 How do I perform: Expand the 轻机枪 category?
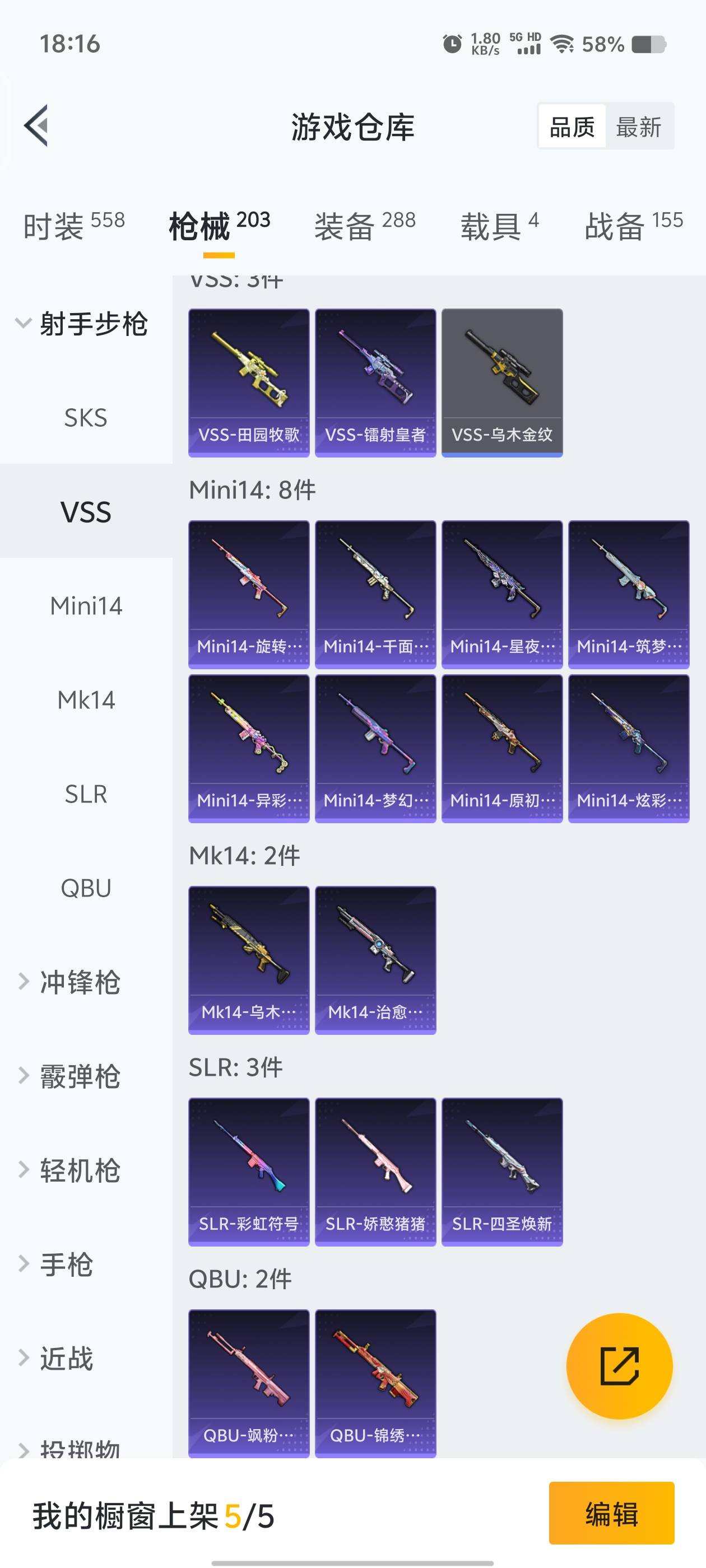(x=79, y=1170)
